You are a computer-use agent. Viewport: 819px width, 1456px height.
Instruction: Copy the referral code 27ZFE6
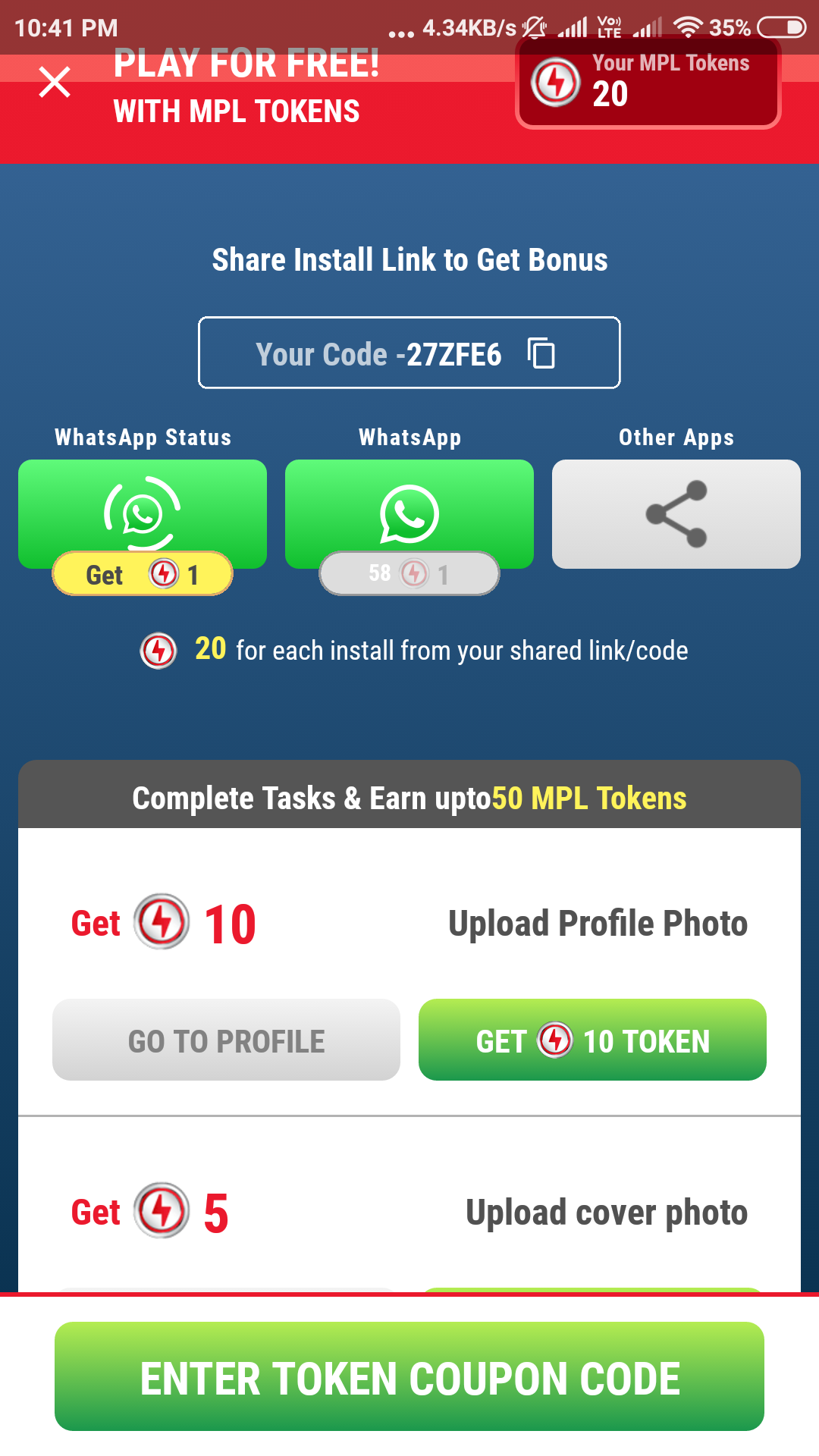tap(541, 353)
